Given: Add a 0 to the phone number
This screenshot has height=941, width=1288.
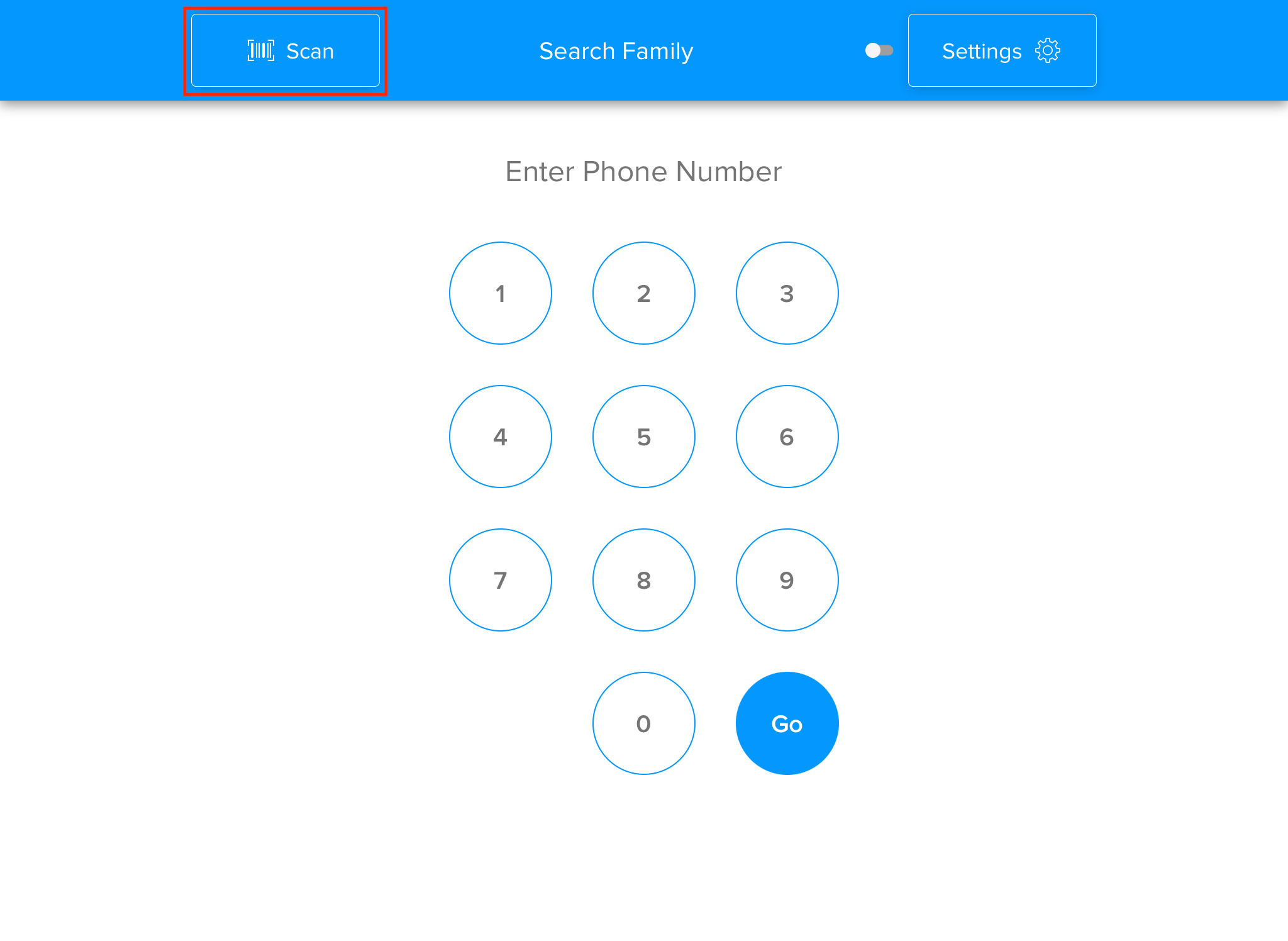Looking at the screenshot, I should tap(643, 723).
